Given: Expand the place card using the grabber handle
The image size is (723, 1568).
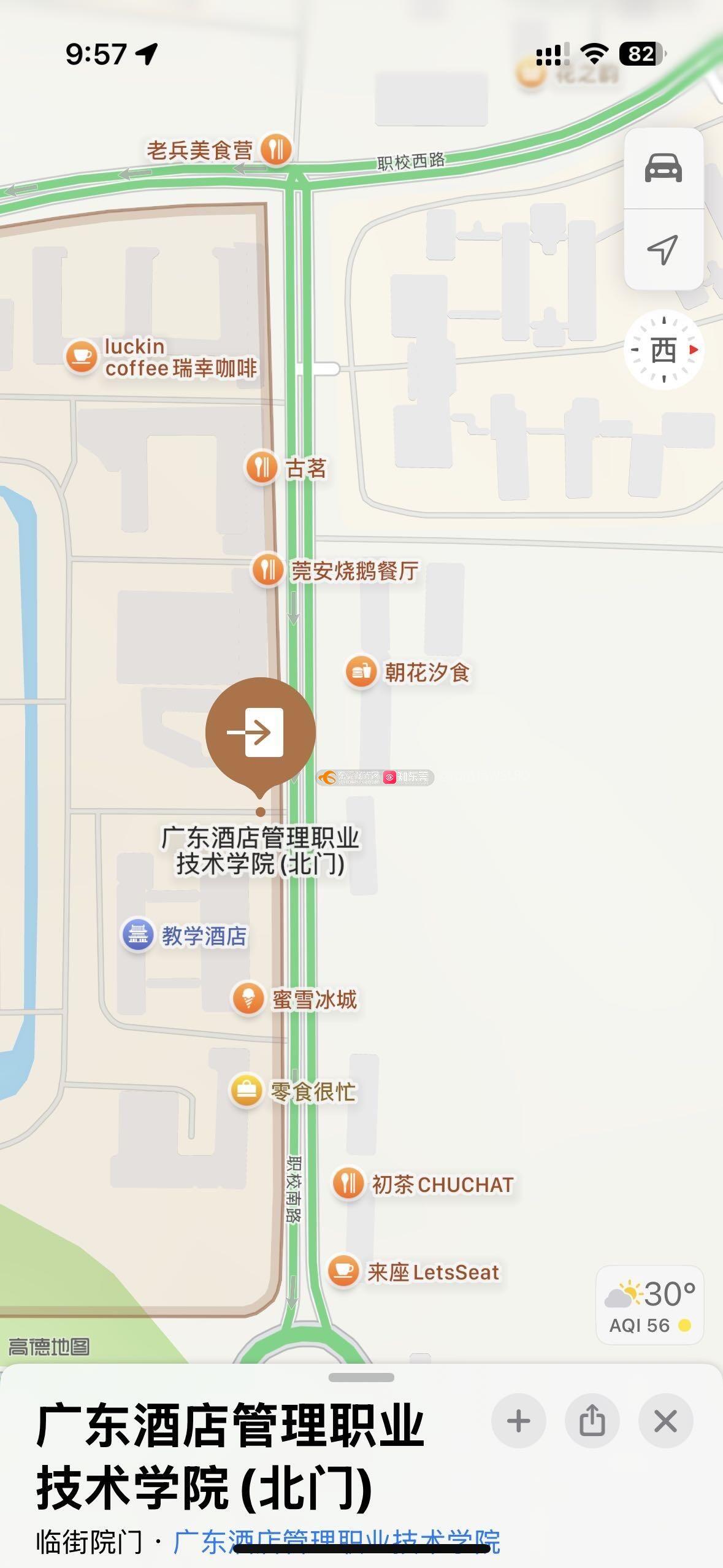Looking at the screenshot, I should pyautogui.click(x=361, y=1378).
